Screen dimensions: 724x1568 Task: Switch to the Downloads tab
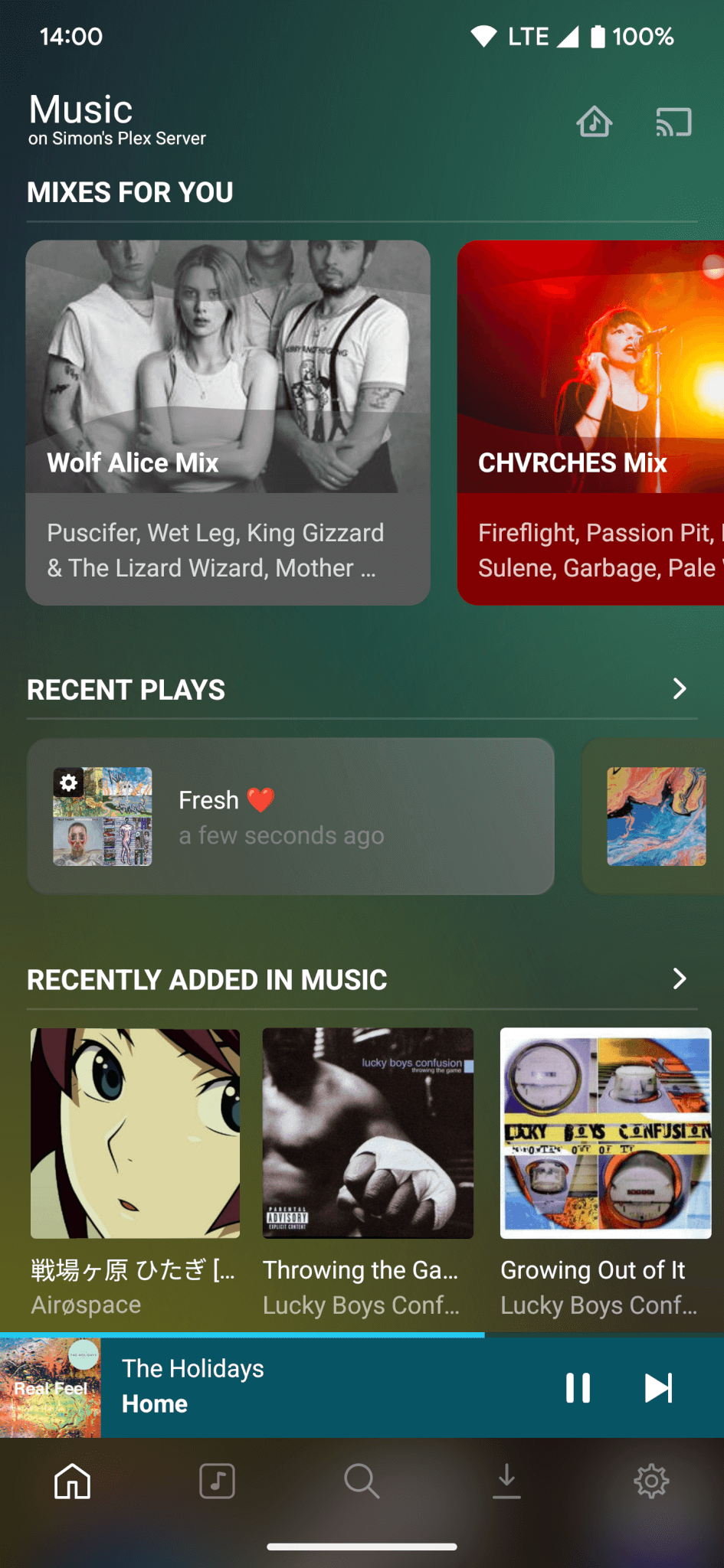coord(506,1481)
